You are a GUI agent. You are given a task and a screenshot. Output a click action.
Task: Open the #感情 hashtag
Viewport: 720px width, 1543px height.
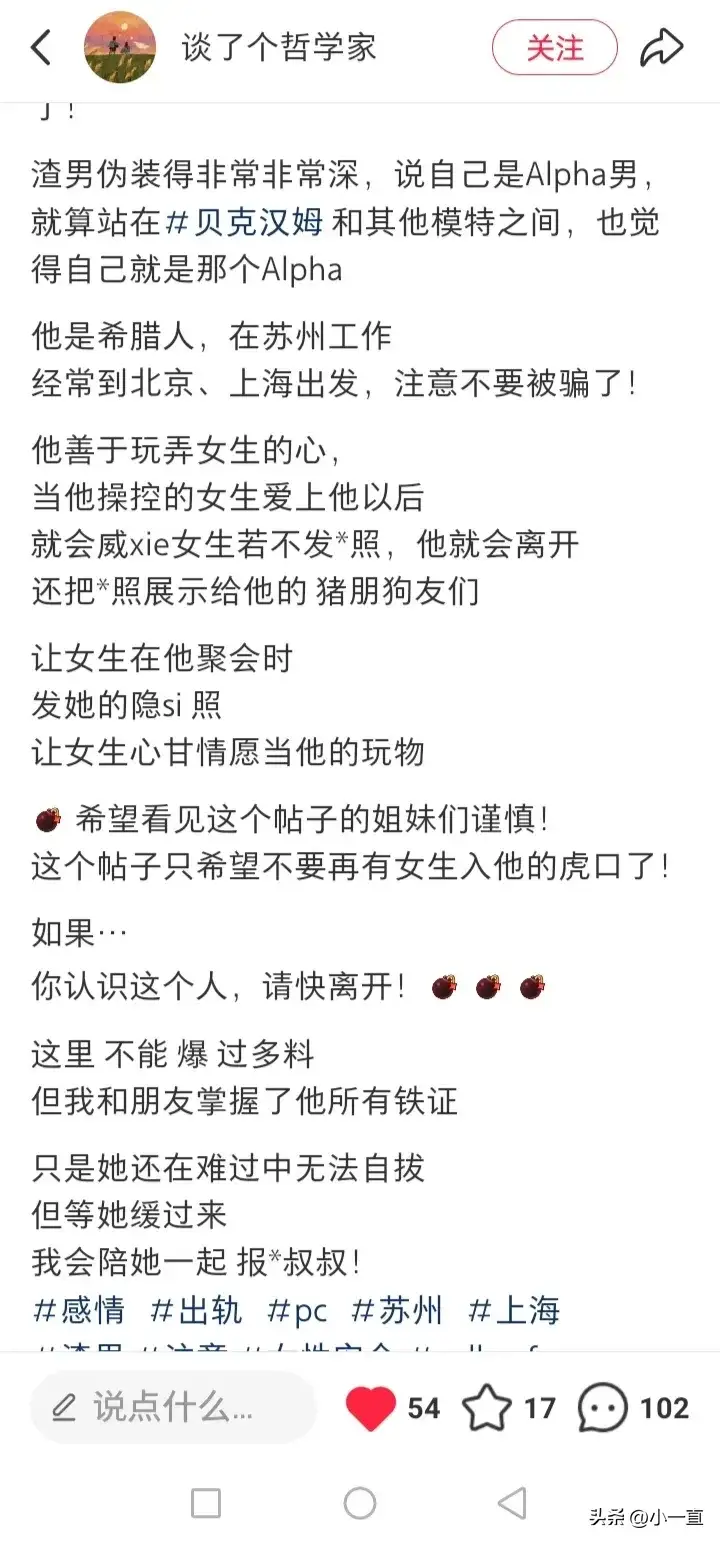[x=79, y=1310]
